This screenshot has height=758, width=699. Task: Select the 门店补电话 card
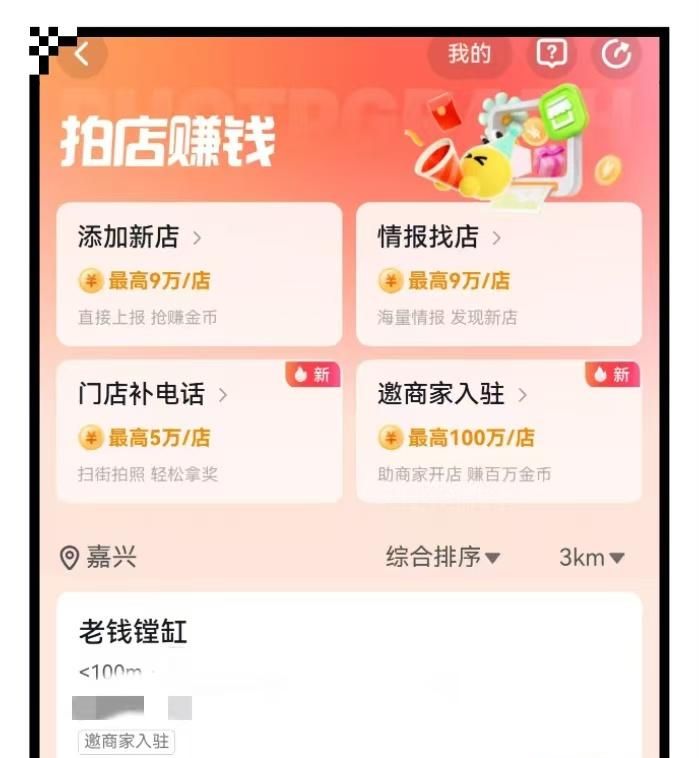(x=199, y=431)
